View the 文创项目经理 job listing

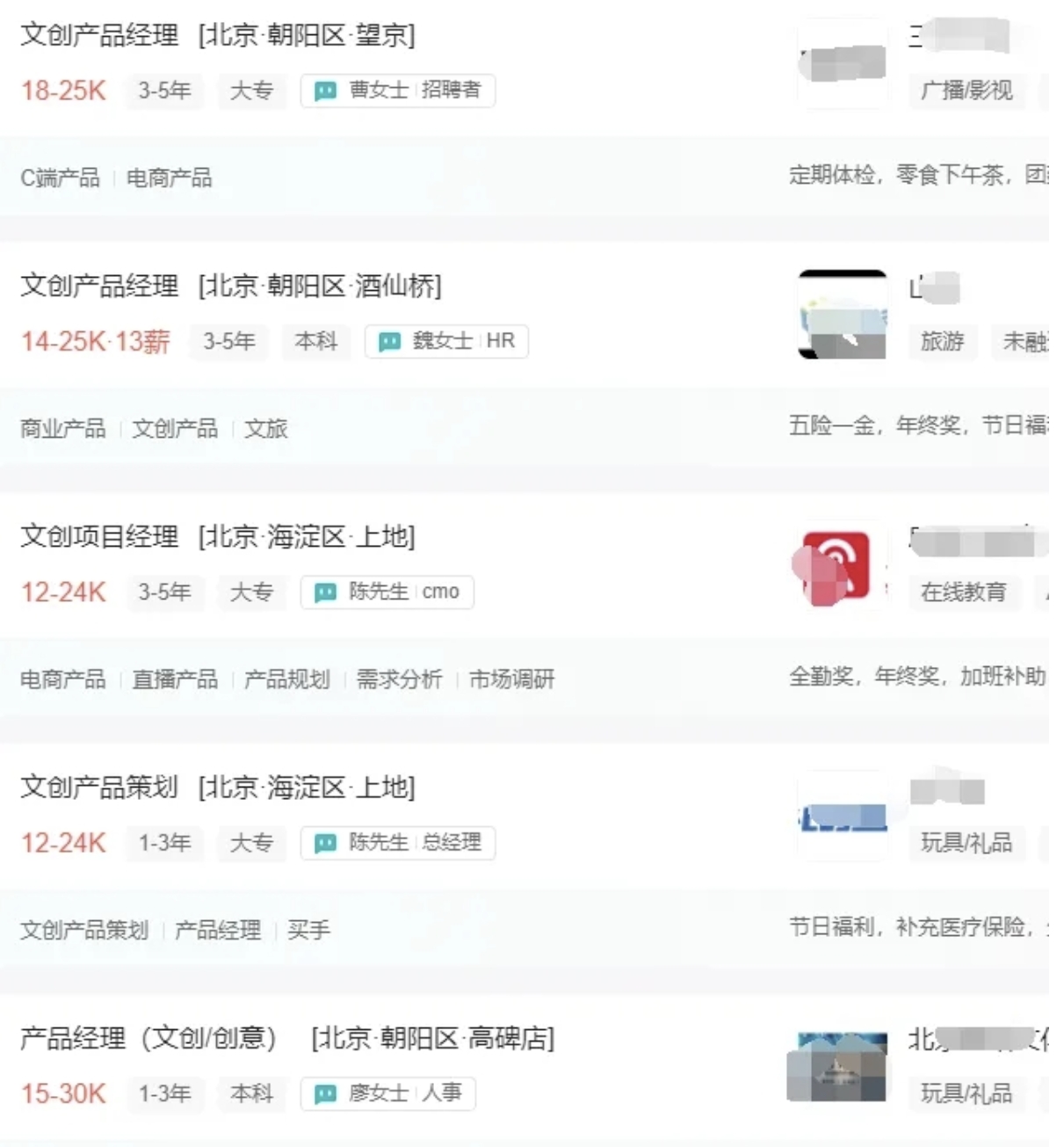pos(99,536)
